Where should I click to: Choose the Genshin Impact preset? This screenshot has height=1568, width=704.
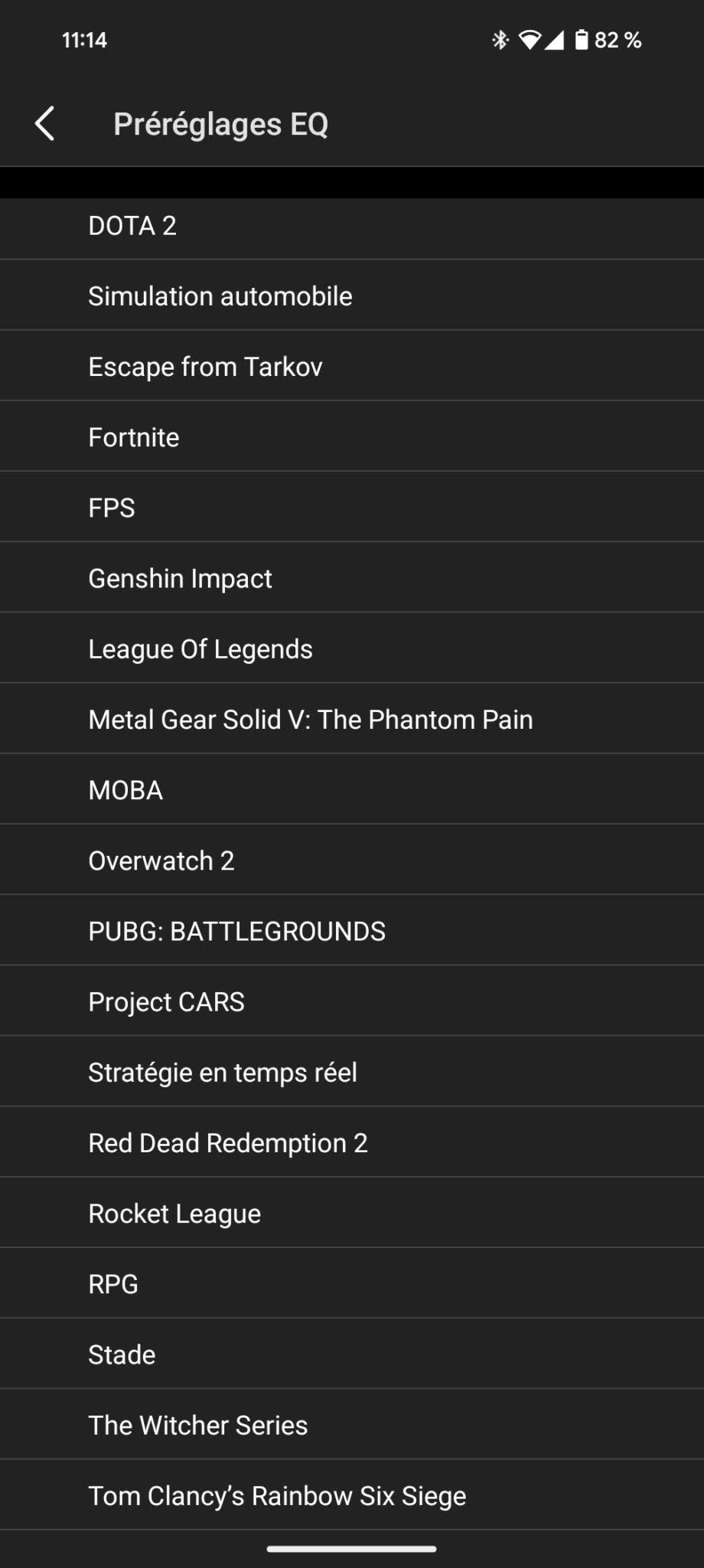click(x=352, y=578)
